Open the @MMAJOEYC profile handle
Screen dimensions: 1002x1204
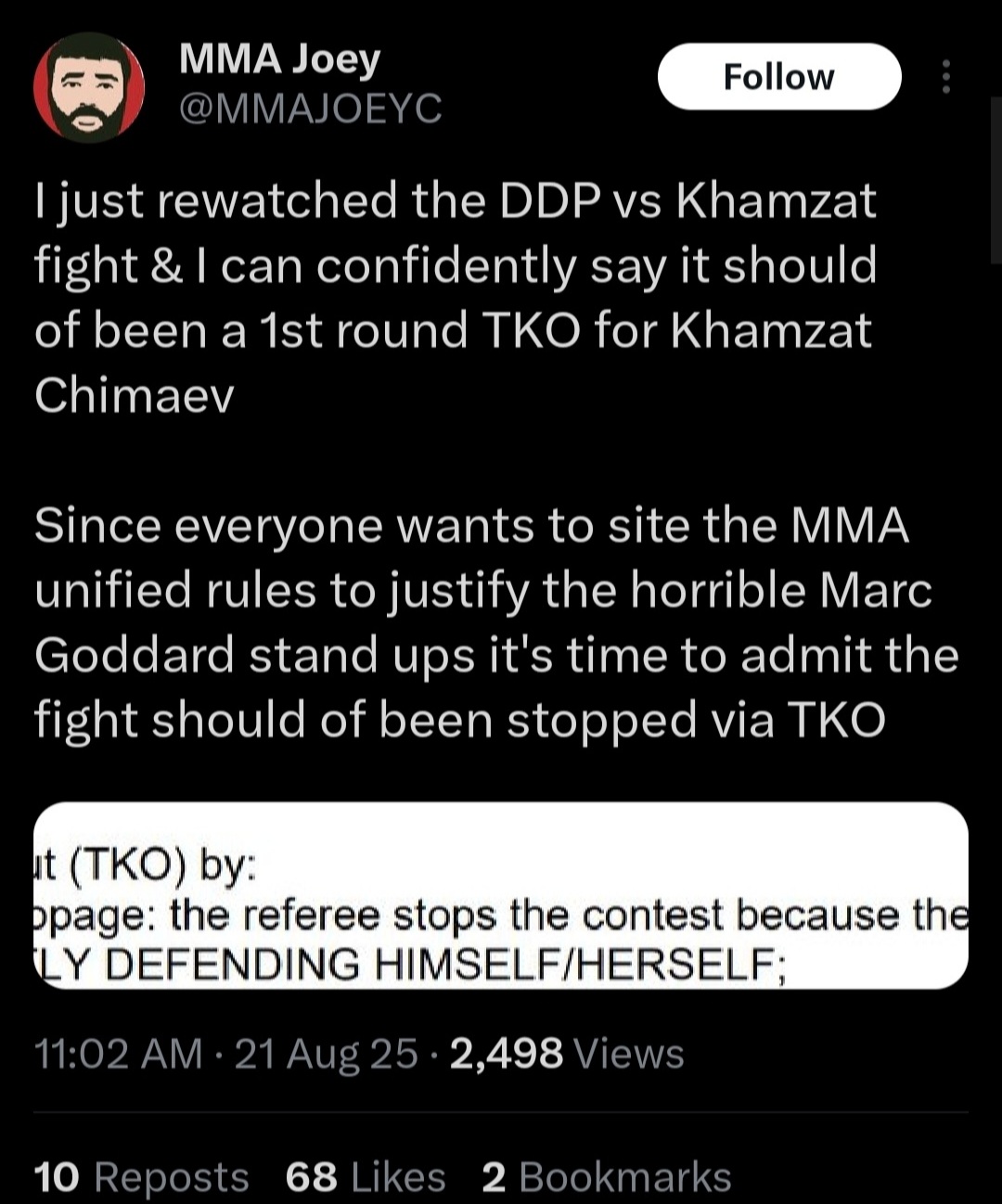(x=310, y=109)
